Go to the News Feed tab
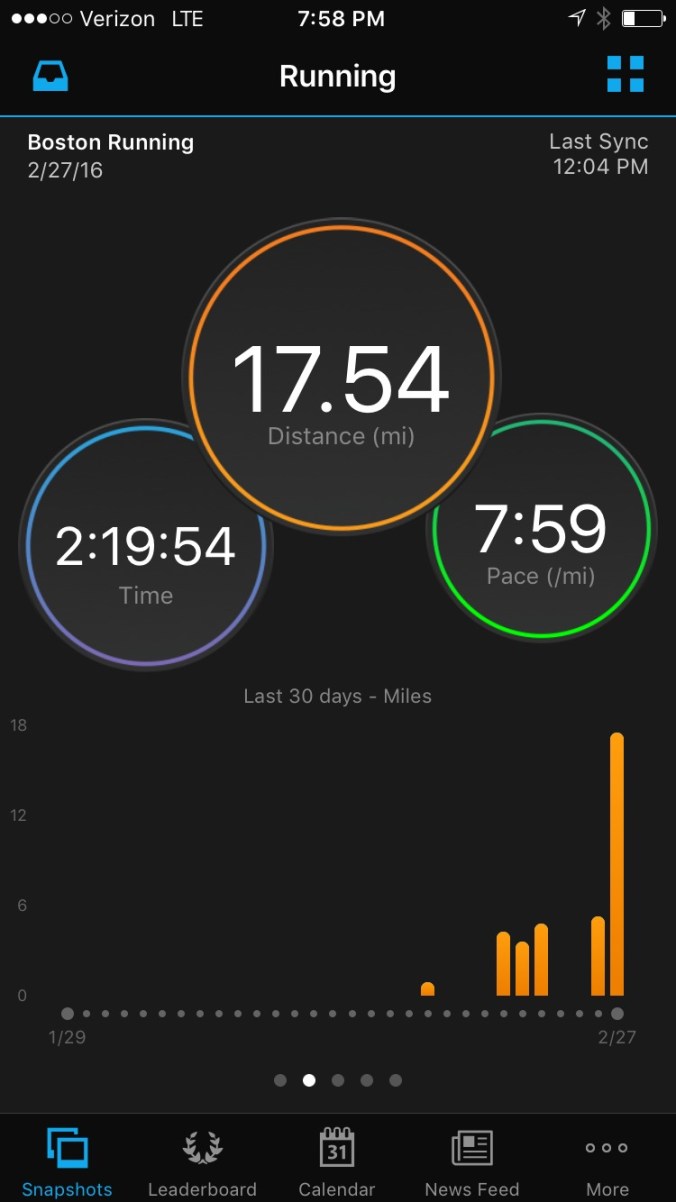The height and width of the screenshot is (1202, 676). 472,1162
